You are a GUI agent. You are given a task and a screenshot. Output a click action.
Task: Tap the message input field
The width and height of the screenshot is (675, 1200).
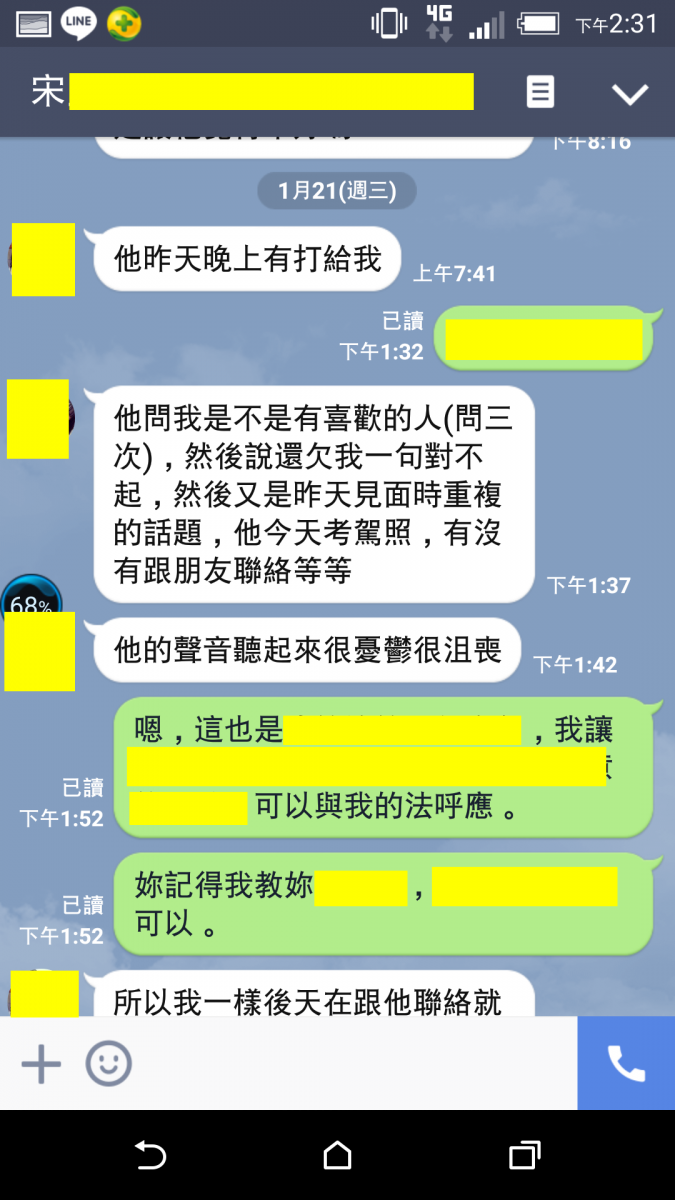tap(350, 1064)
